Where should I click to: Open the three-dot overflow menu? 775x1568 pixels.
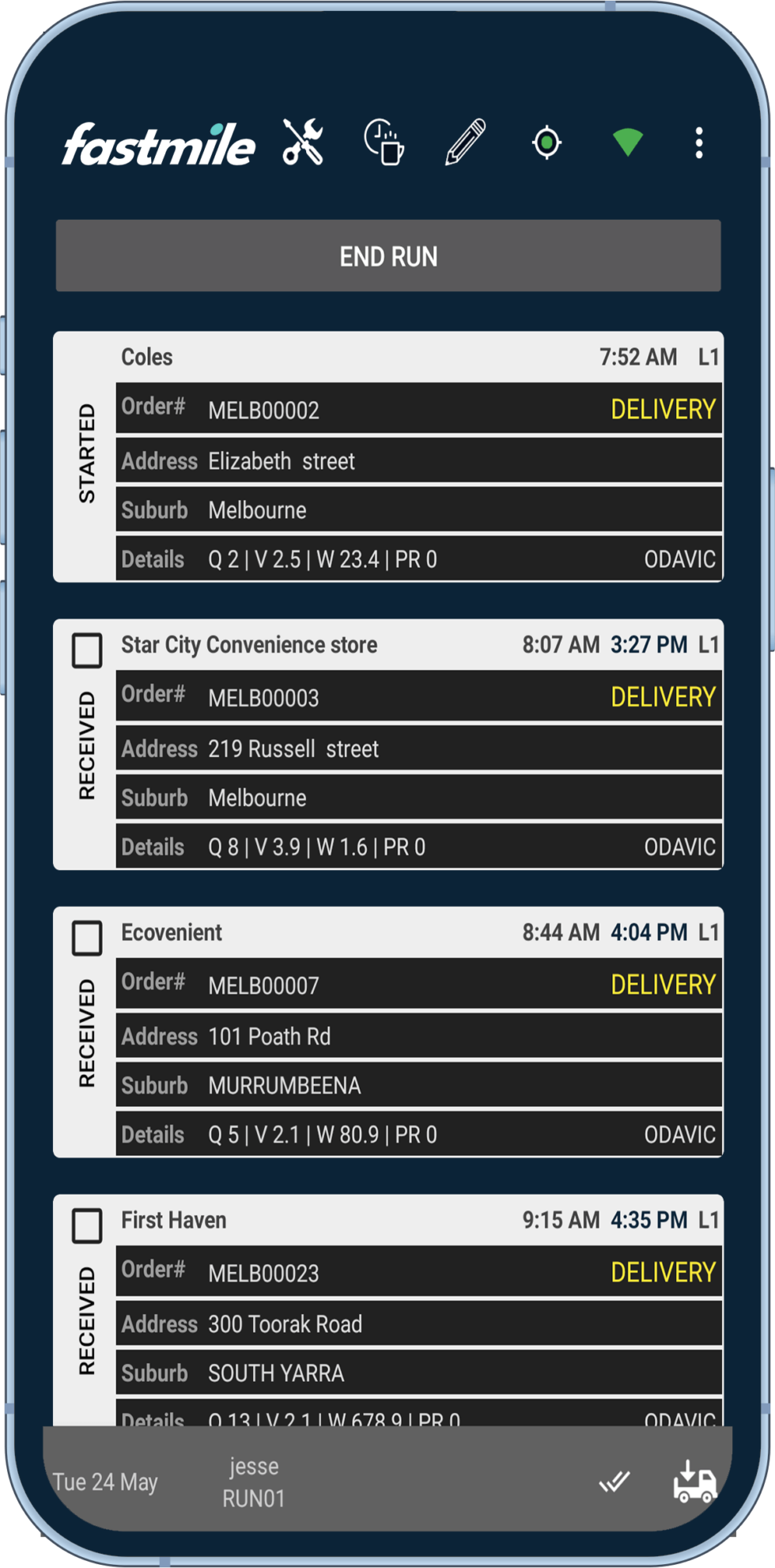[698, 143]
